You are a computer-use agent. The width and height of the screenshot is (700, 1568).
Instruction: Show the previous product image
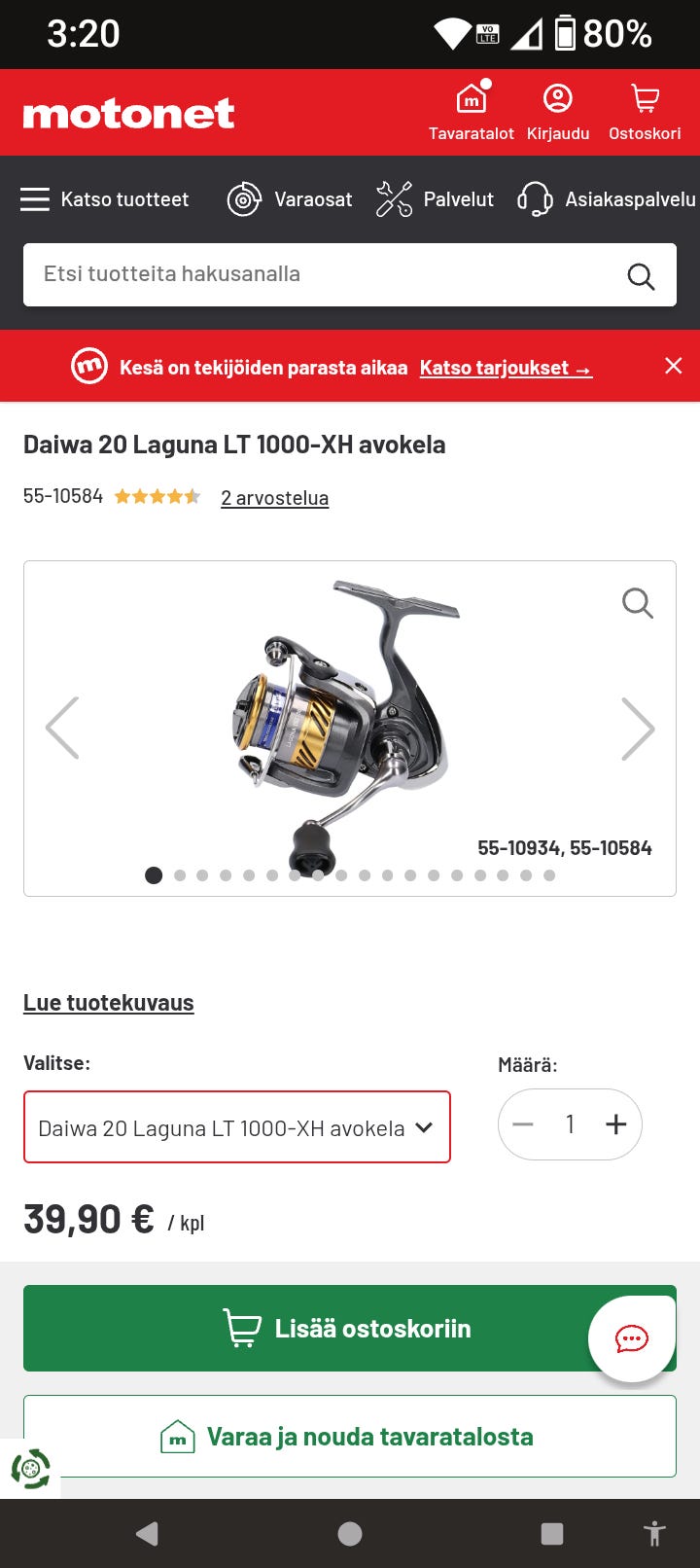[x=62, y=729]
